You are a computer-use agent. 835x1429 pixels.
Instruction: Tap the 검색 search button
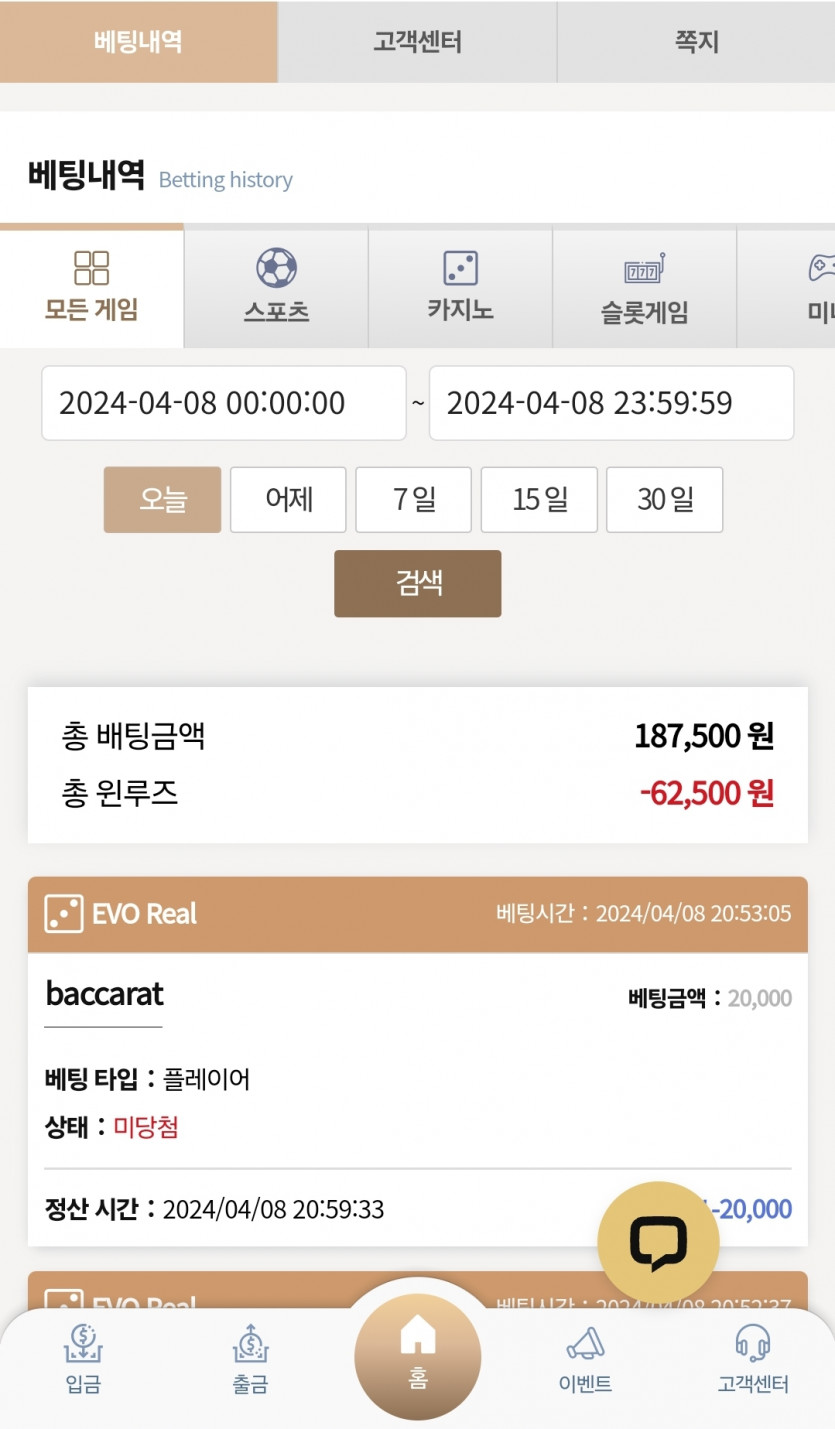[417, 583]
